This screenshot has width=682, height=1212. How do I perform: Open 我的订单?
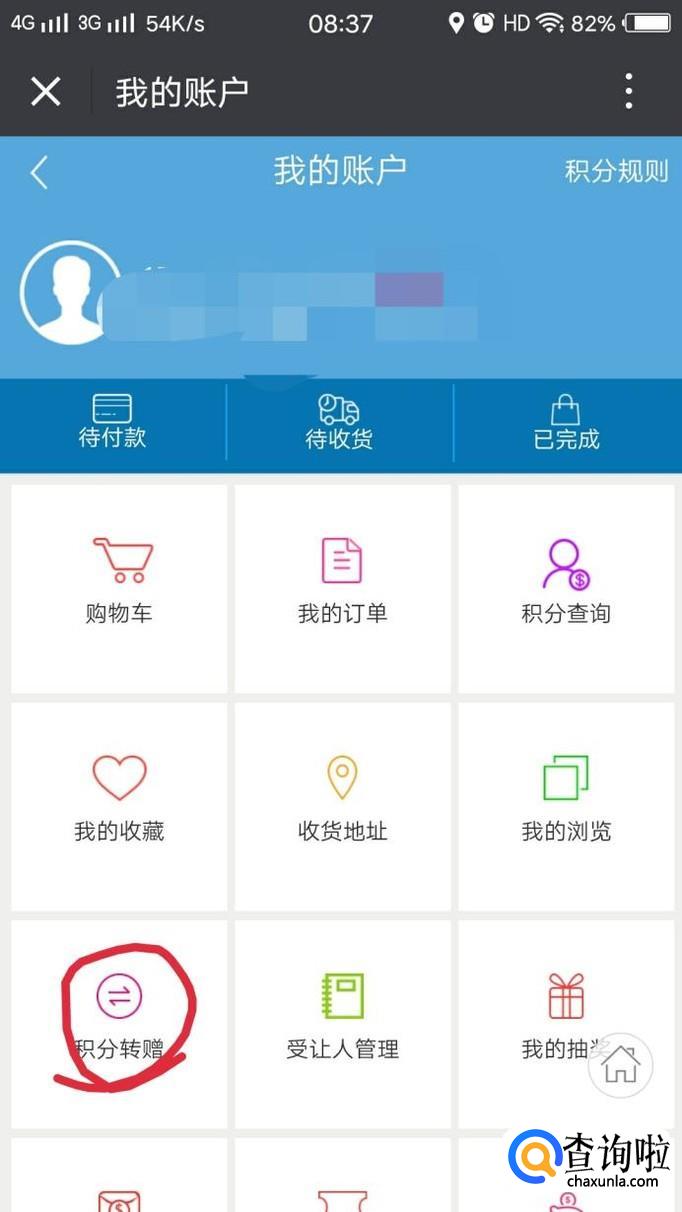(342, 587)
